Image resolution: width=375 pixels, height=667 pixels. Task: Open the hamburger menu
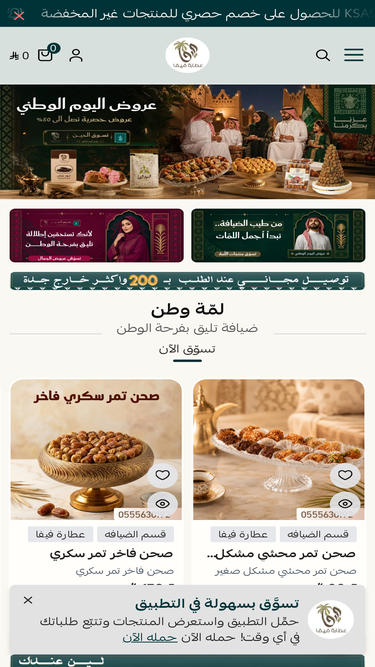pos(354,55)
